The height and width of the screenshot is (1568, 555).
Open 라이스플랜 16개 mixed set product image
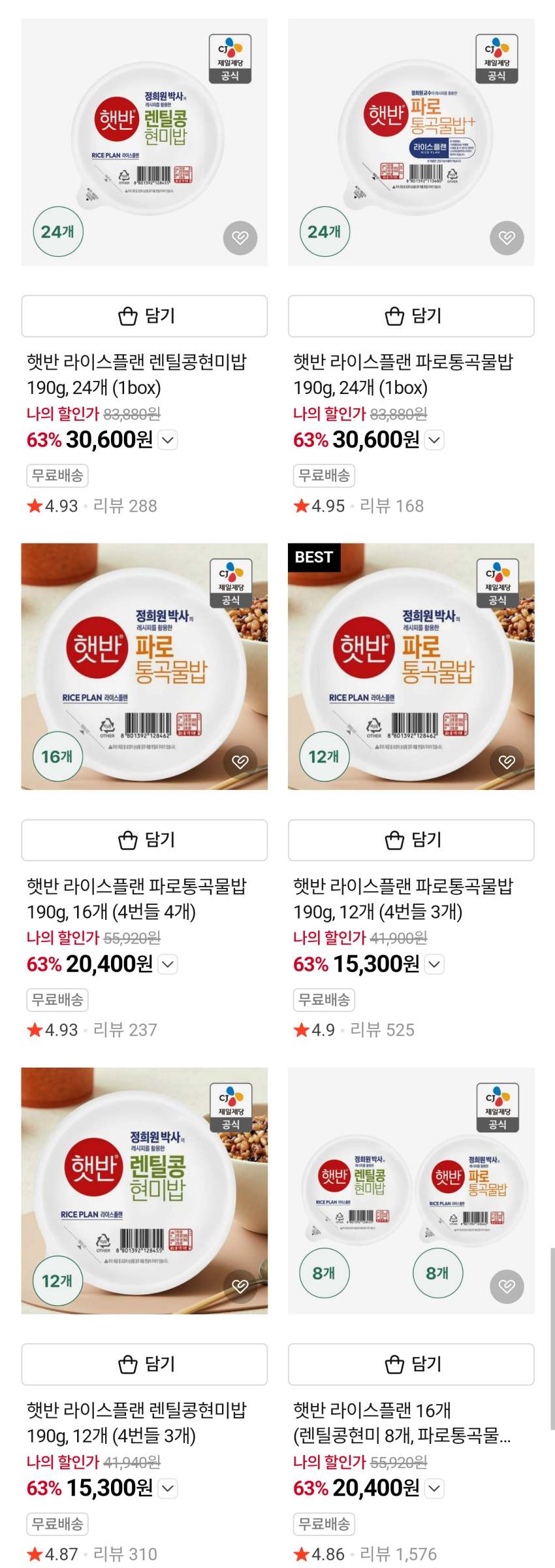point(411,1190)
